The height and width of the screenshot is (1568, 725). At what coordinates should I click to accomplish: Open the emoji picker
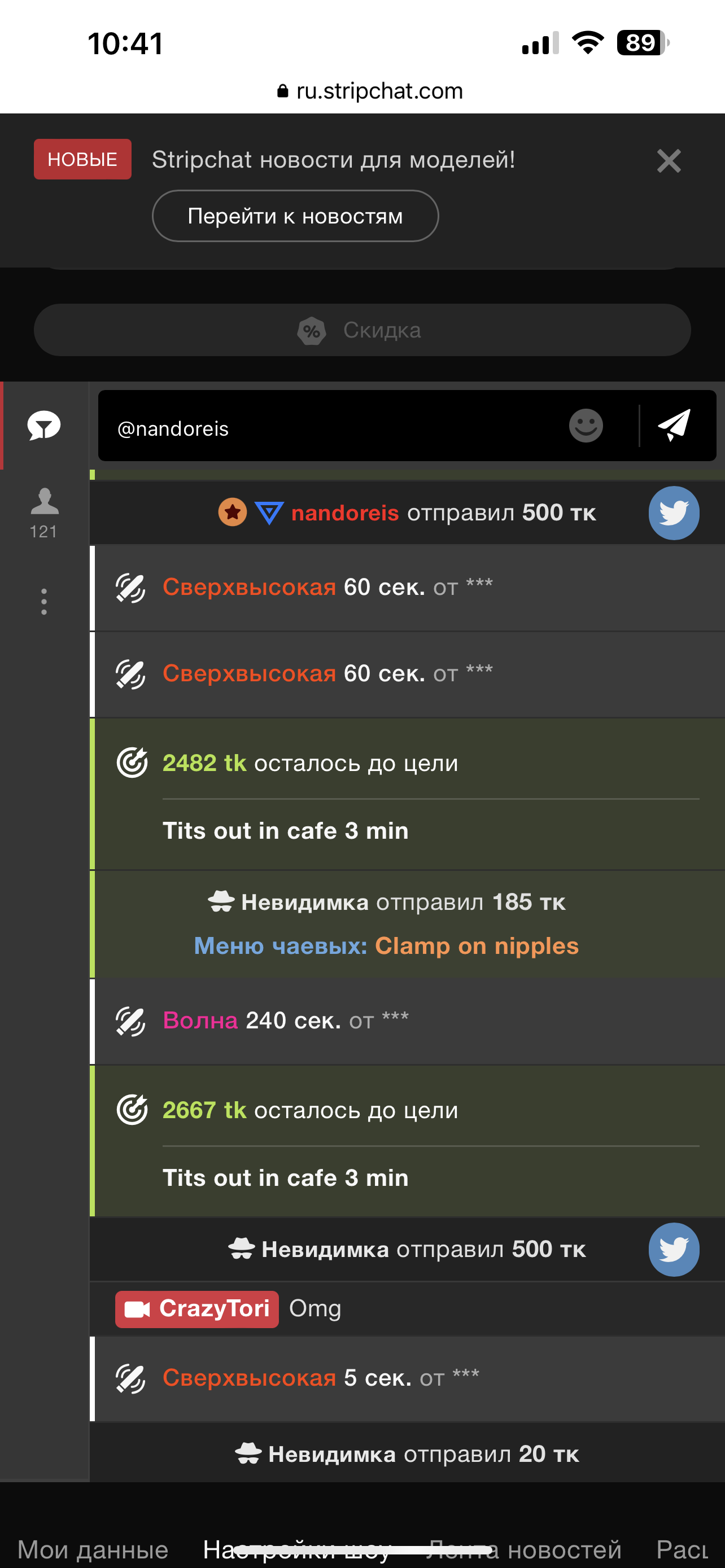(586, 426)
